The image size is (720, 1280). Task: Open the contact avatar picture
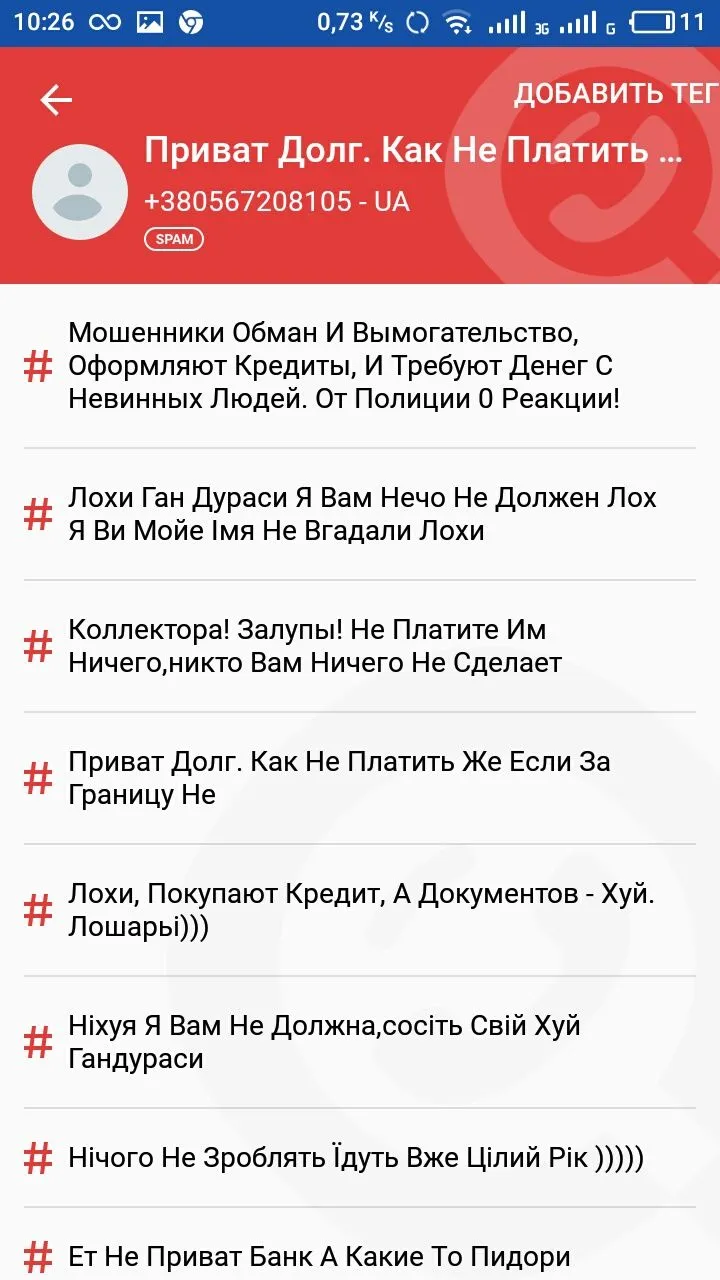tap(80, 192)
